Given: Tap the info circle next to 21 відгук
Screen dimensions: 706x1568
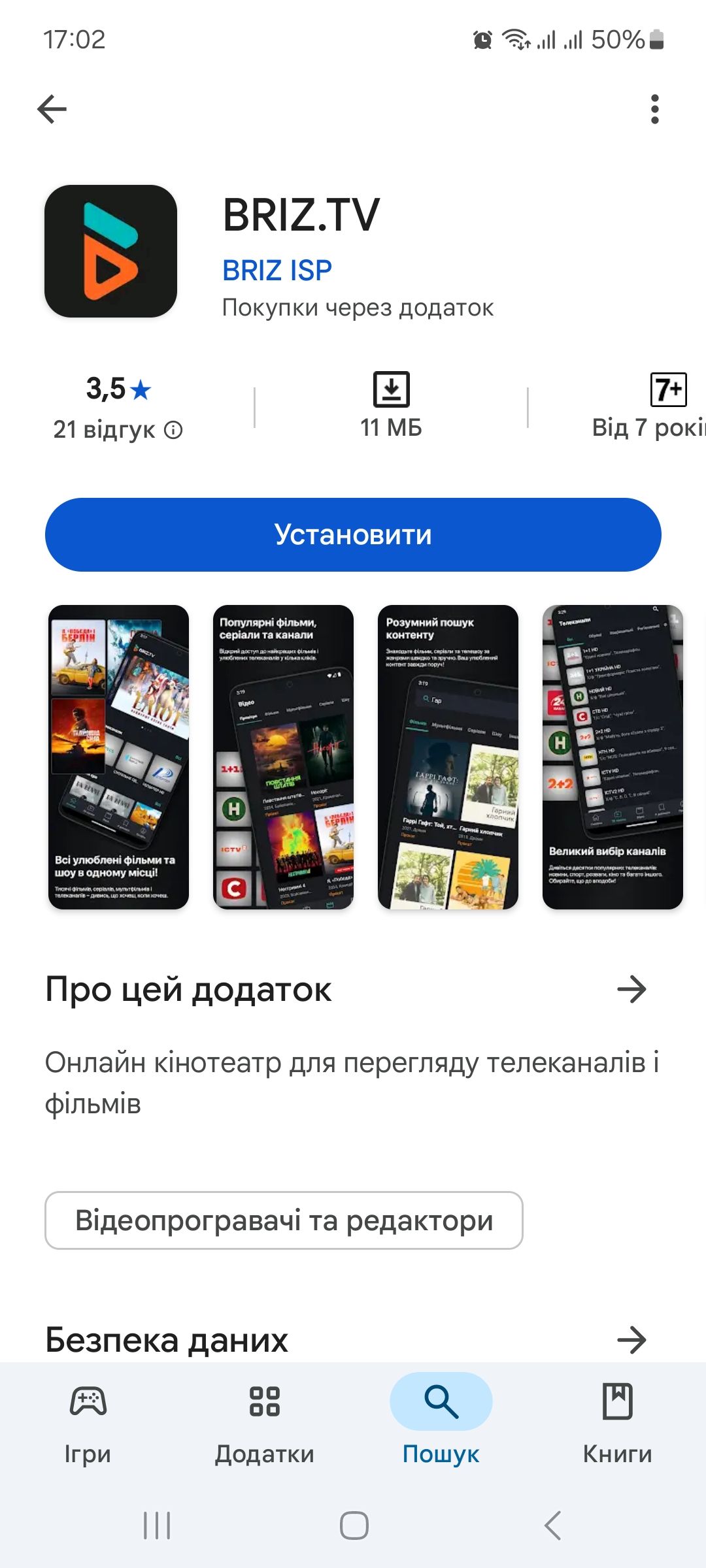Looking at the screenshot, I should pos(173,430).
